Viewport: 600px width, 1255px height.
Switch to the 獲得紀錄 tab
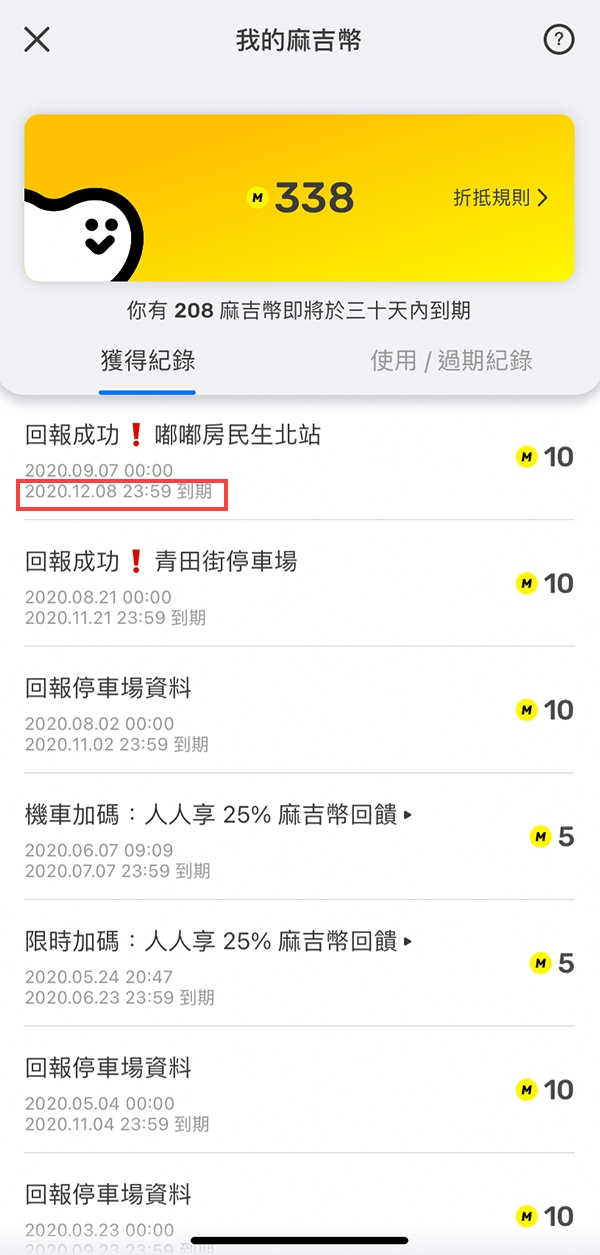(148, 361)
